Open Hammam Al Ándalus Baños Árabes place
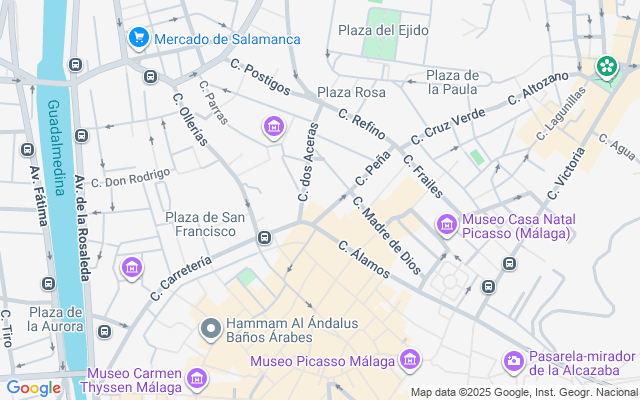Image resolution: width=640 pixels, height=400 pixels. pyautogui.click(x=211, y=328)
